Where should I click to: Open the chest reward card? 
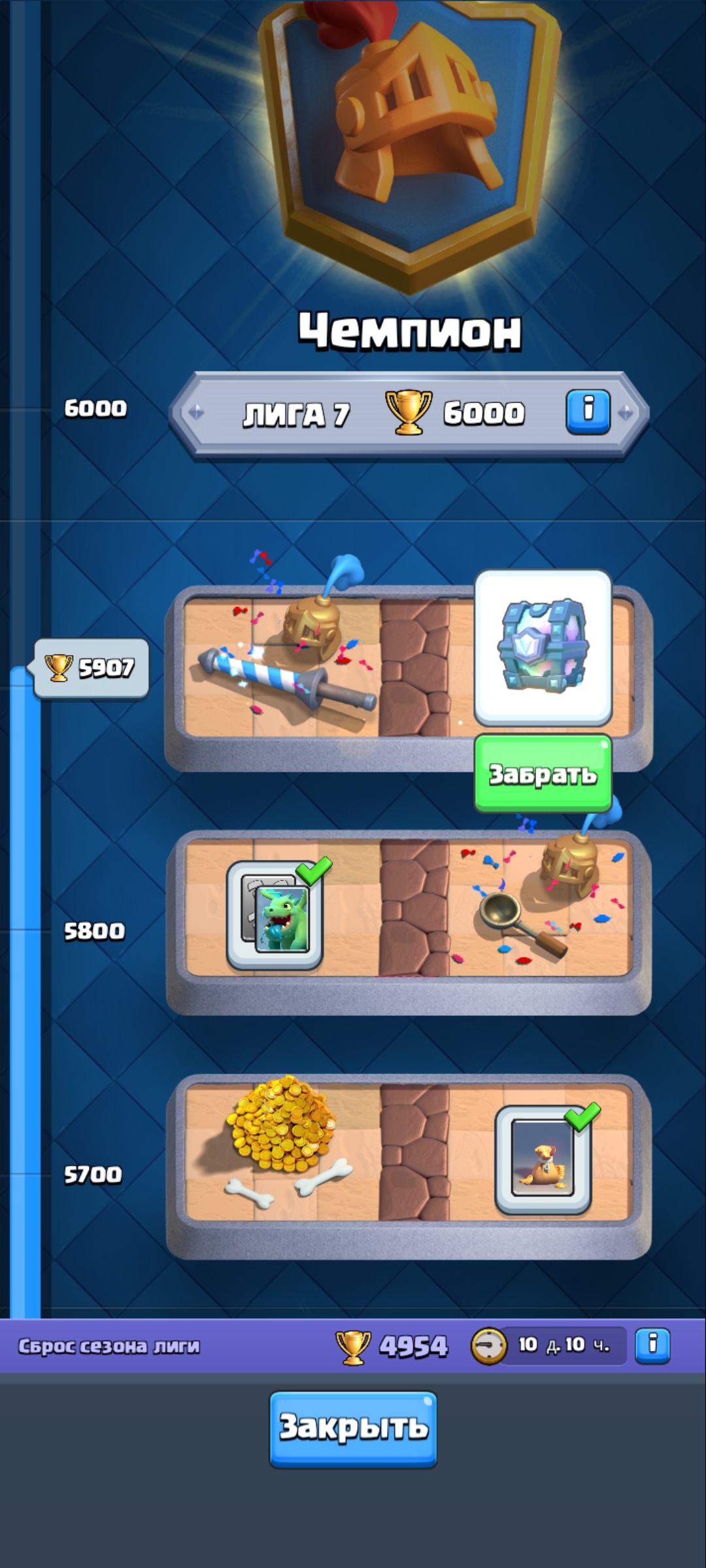543,647
